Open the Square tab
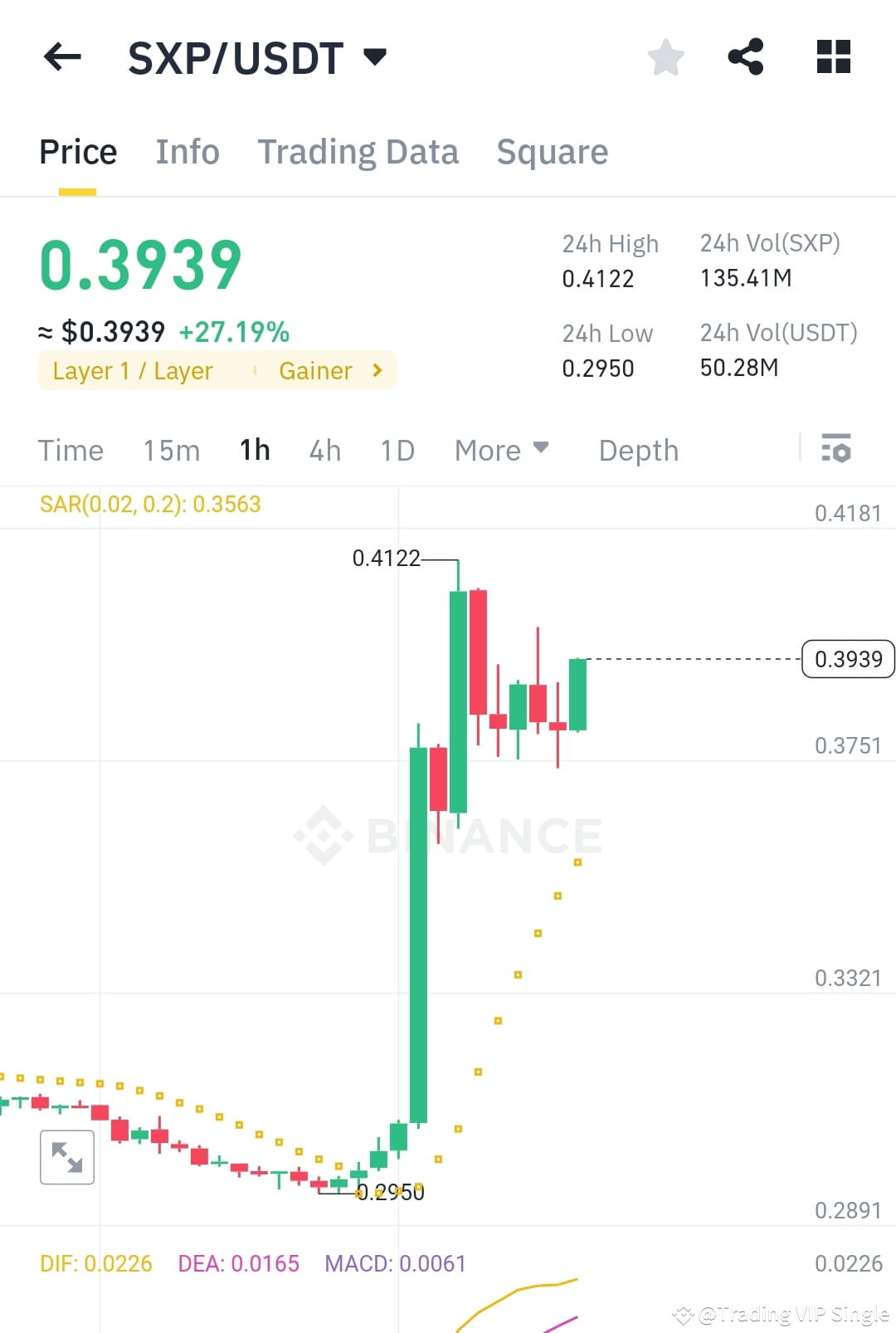 552,152
